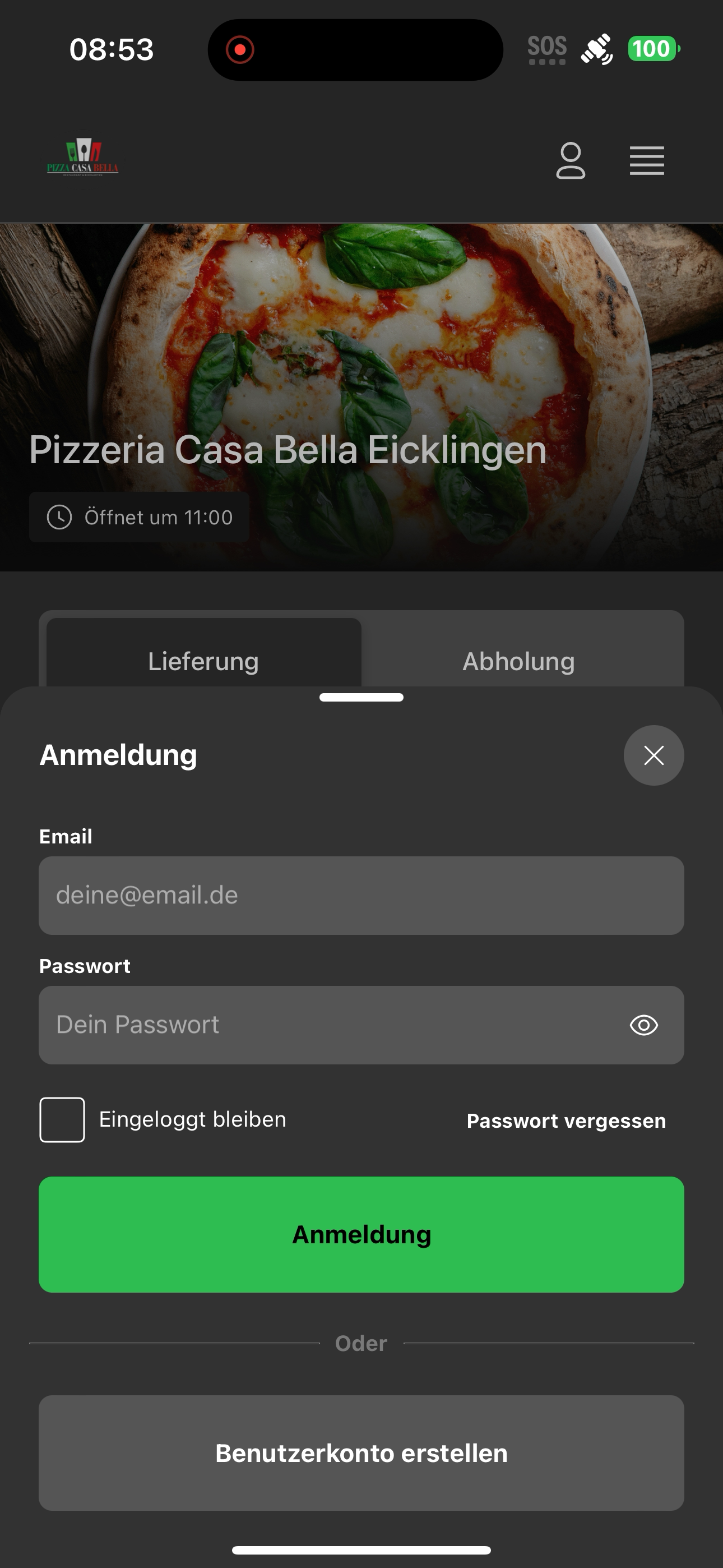This screenshot has width=723, height=1568.
Task: Check the Eingeloggt bleiben box
Action: tap(62, 1119)
